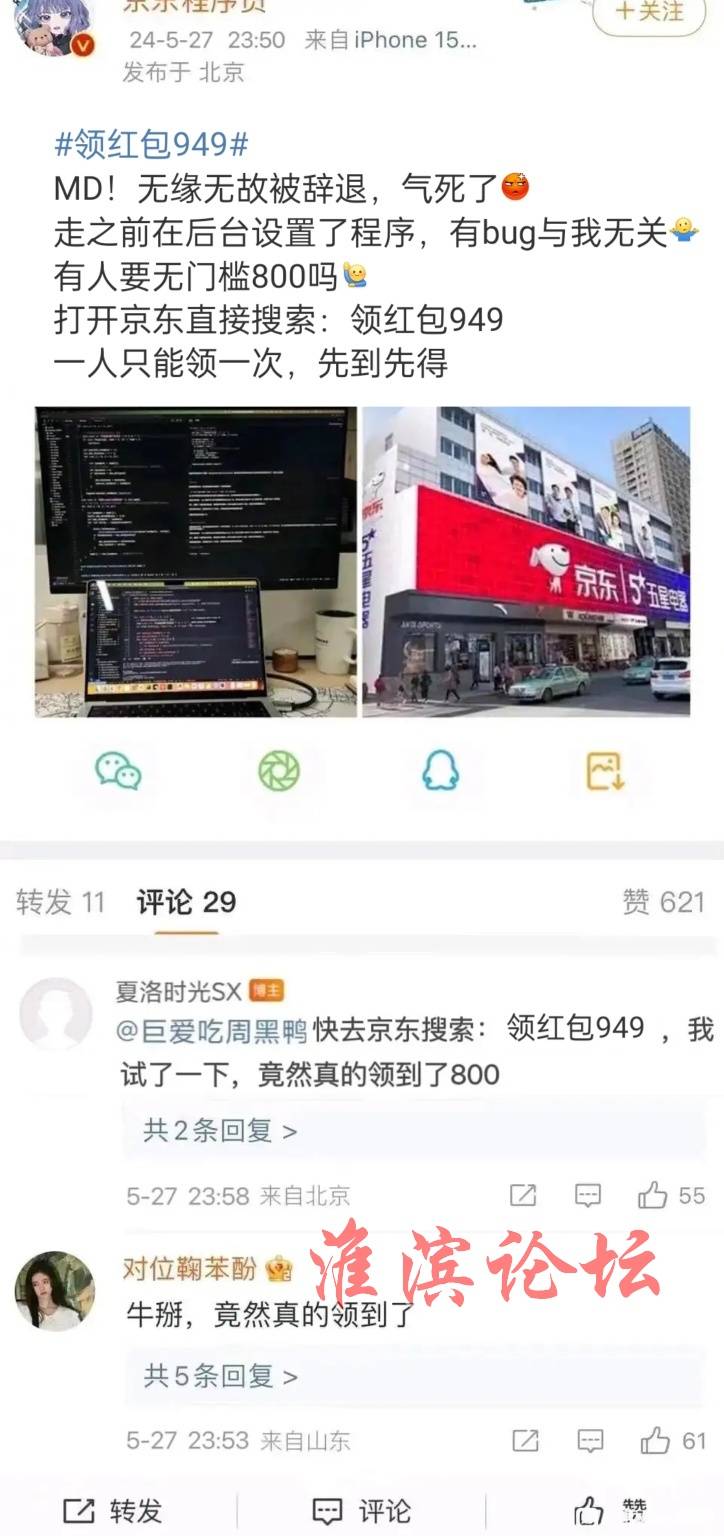Reply to 夏洛时光SX's comment
The image size is (724, 1536).
point(588,1195)
